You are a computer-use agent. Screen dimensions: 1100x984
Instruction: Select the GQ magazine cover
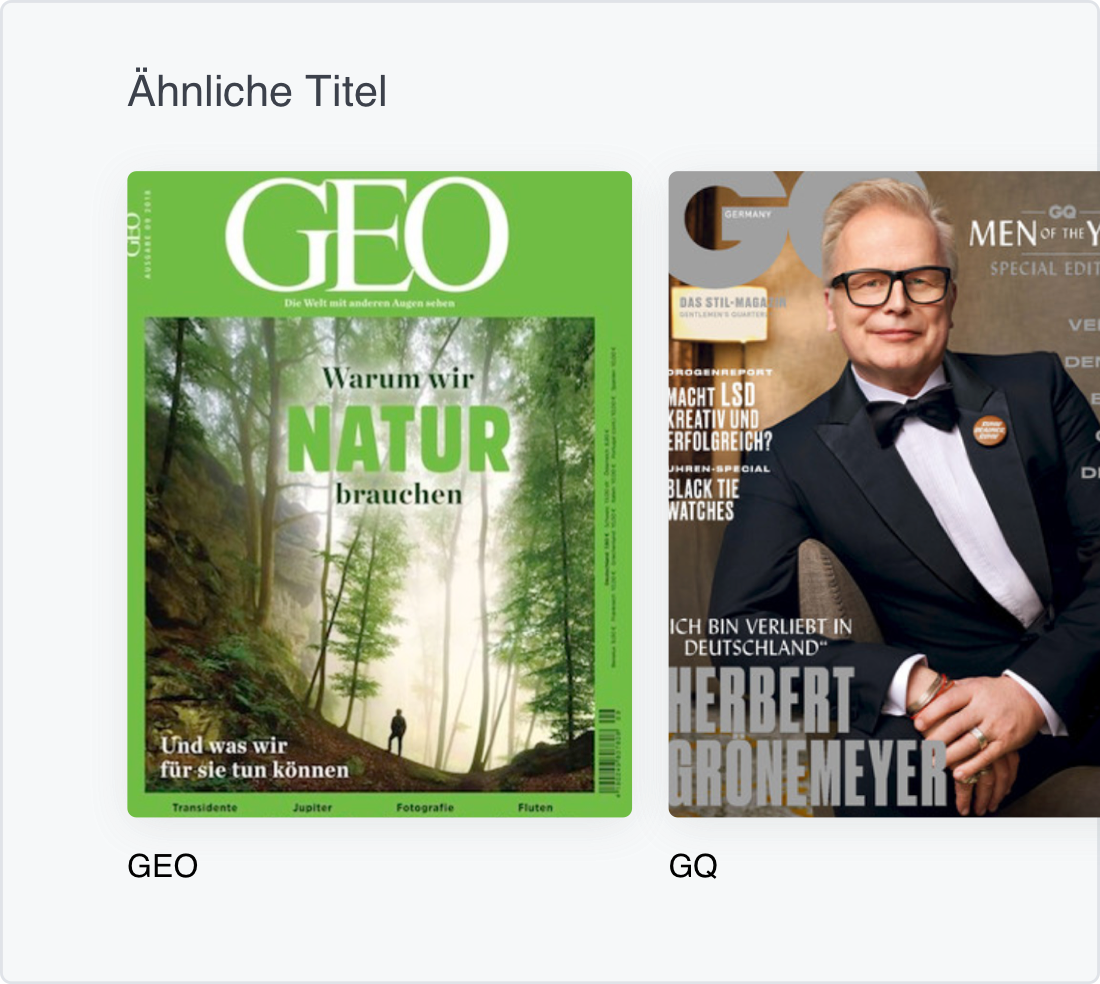pyautogui.click(x=884, y=494)
